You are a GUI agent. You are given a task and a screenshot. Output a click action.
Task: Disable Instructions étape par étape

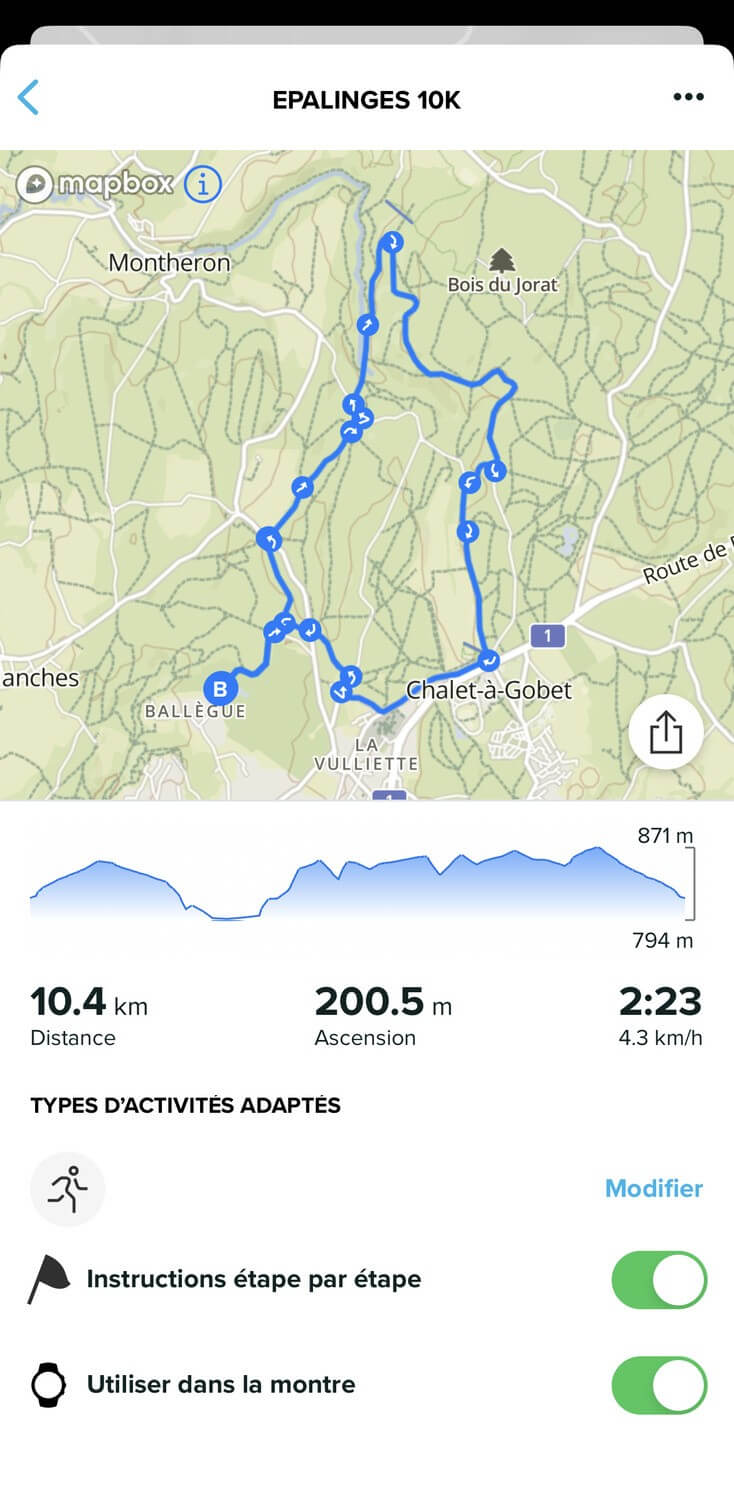pos(659,1279)
